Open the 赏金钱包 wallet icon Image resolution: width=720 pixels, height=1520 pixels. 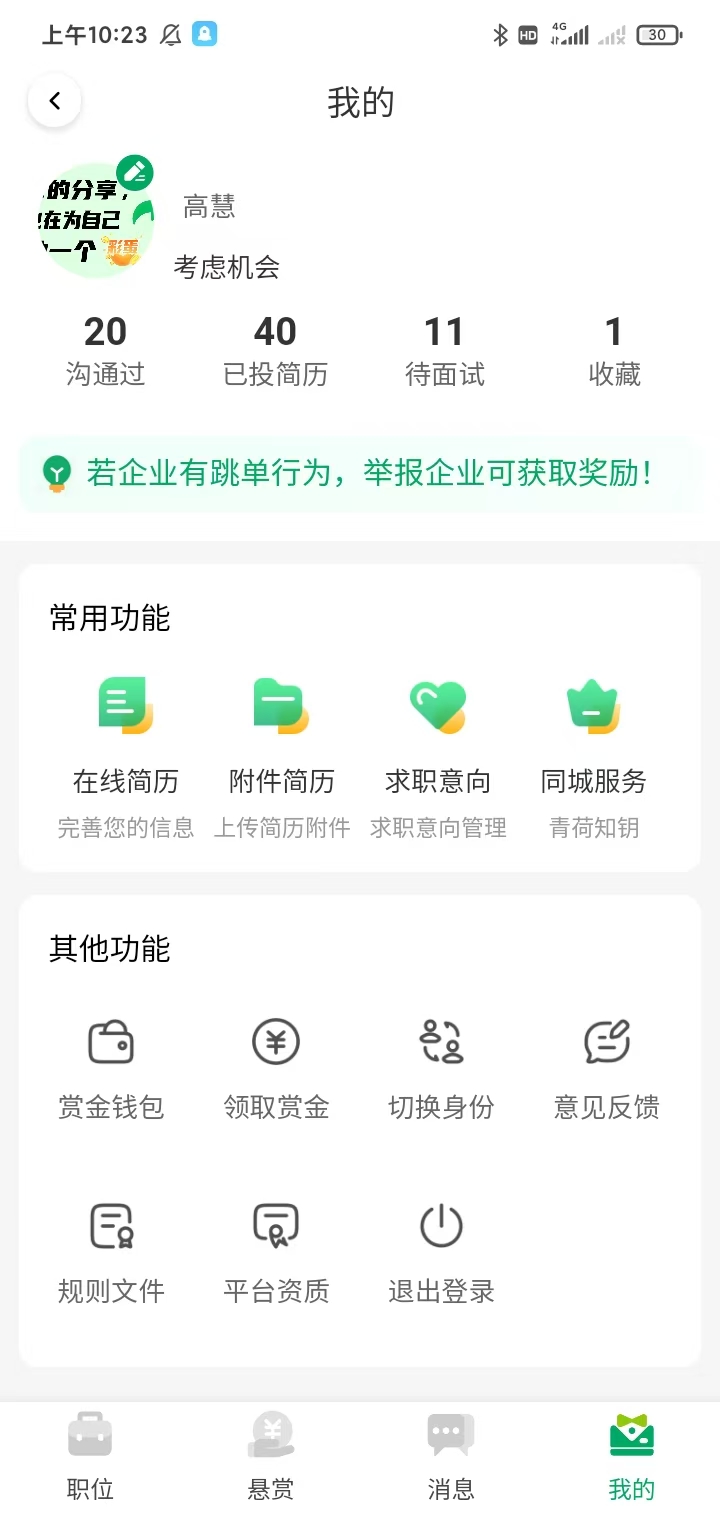pyautogui.click(x=110, y=1043)
